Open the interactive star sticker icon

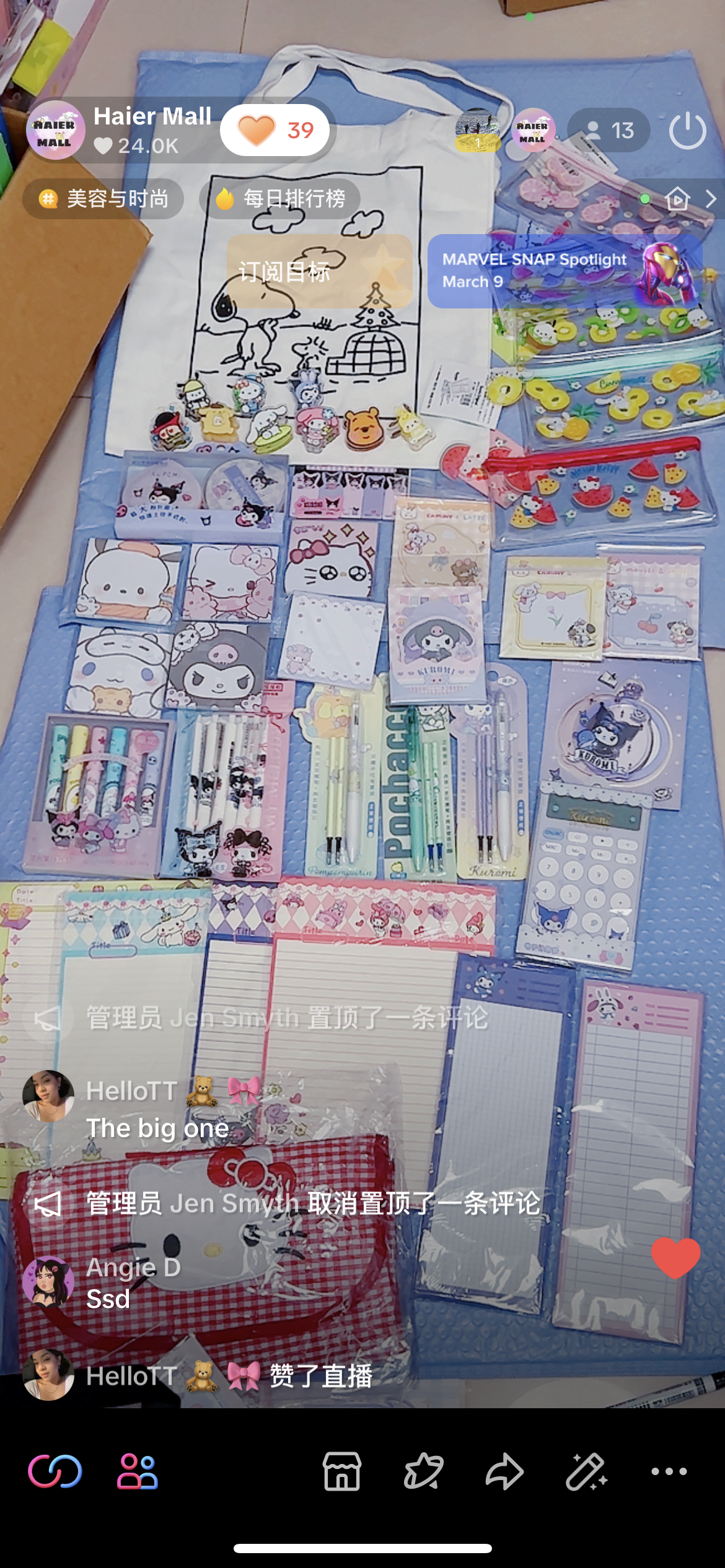[423, 1471]
